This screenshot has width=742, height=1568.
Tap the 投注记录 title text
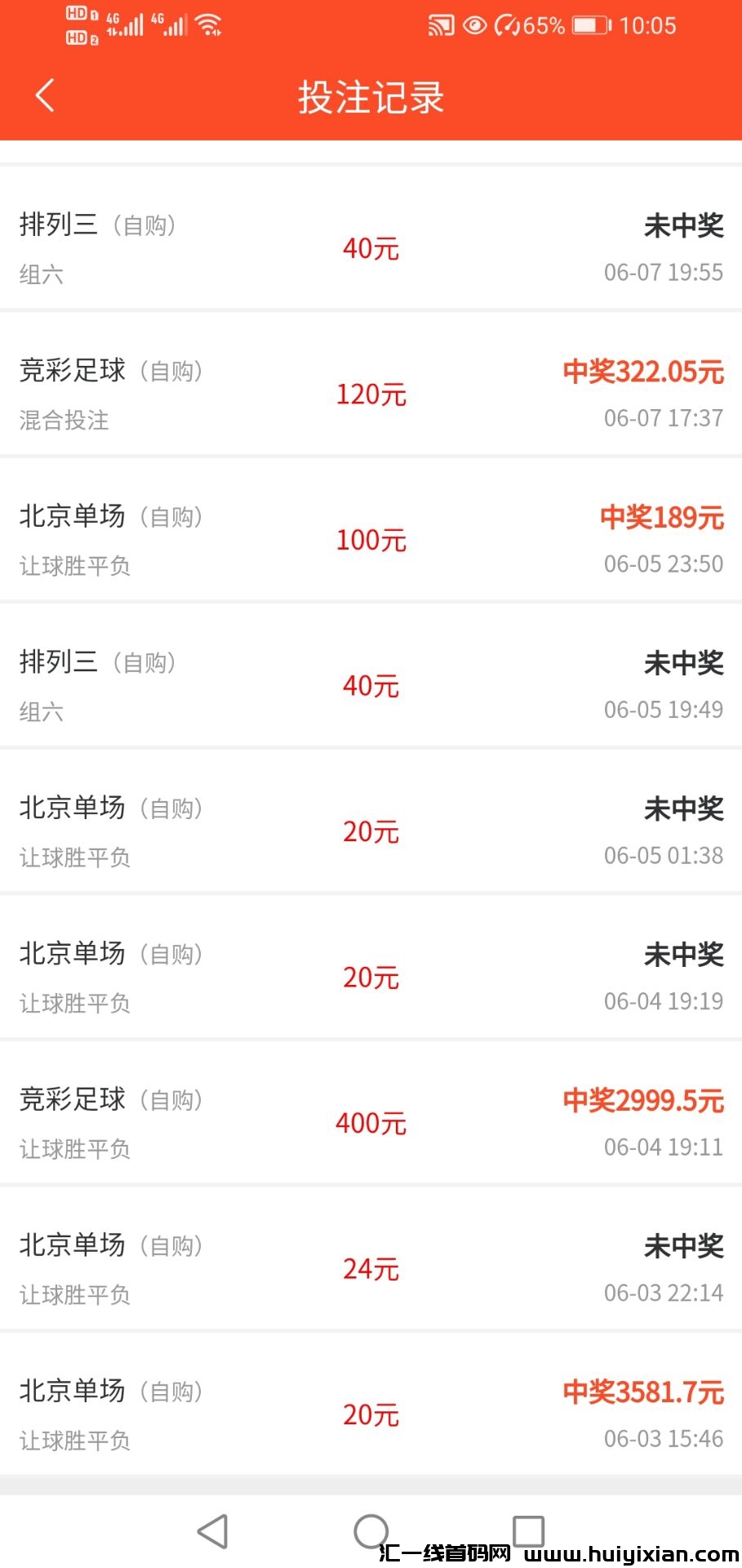pyautogui.click(x=371, y=96)
